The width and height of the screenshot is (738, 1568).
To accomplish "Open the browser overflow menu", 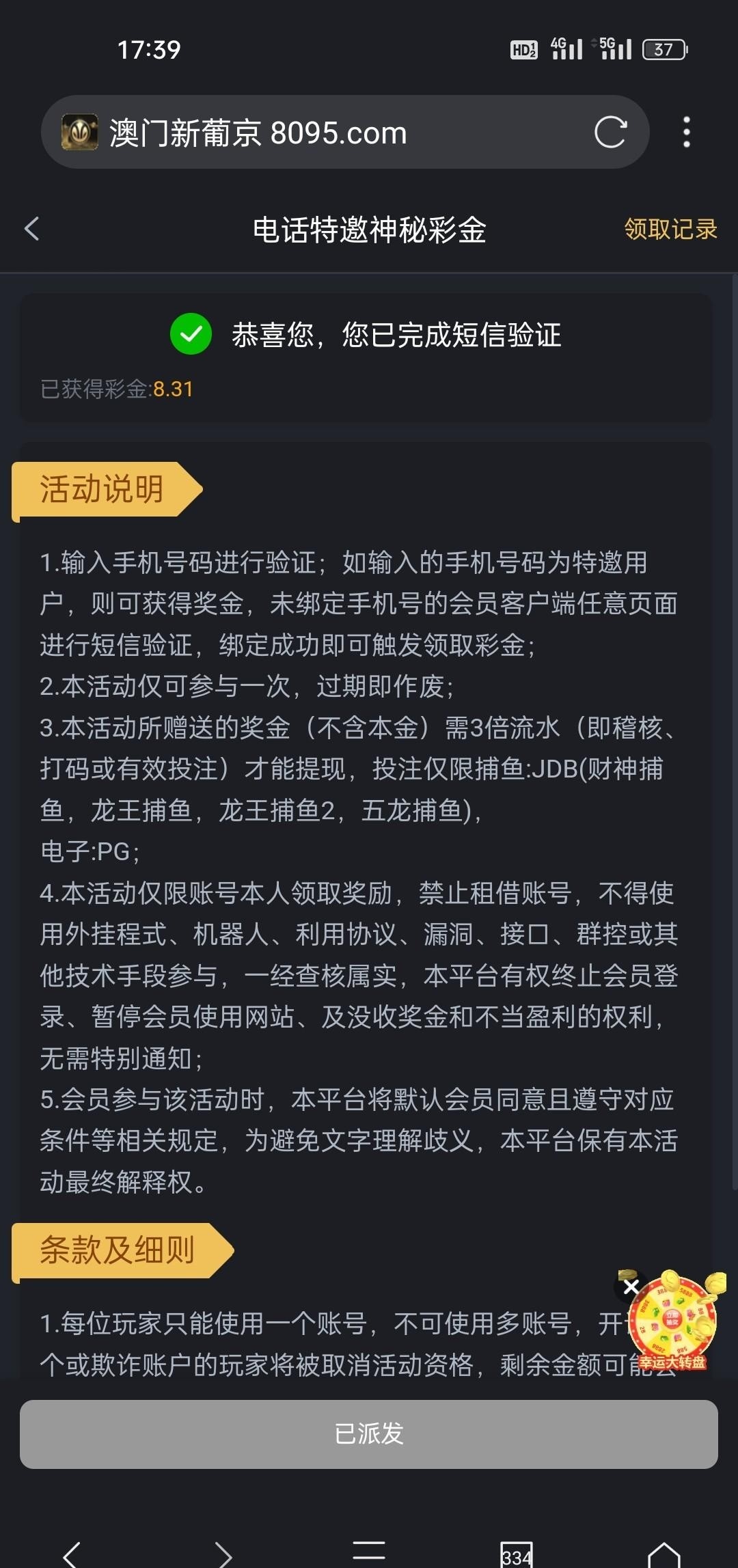I will [x=687, y=132].
